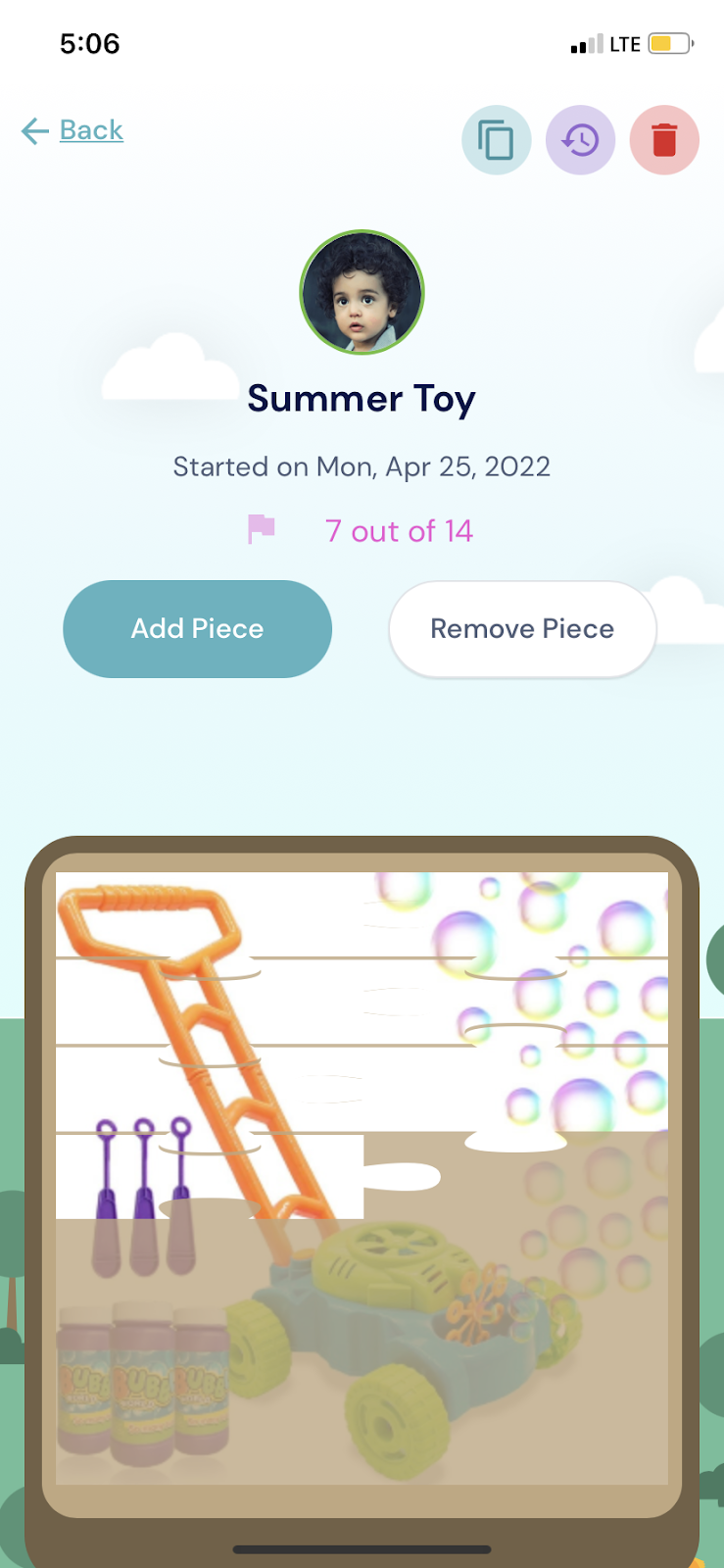This screenshot has height=1568, width=724.
Task: Open the history clock icon
Action: click(580, 140)
